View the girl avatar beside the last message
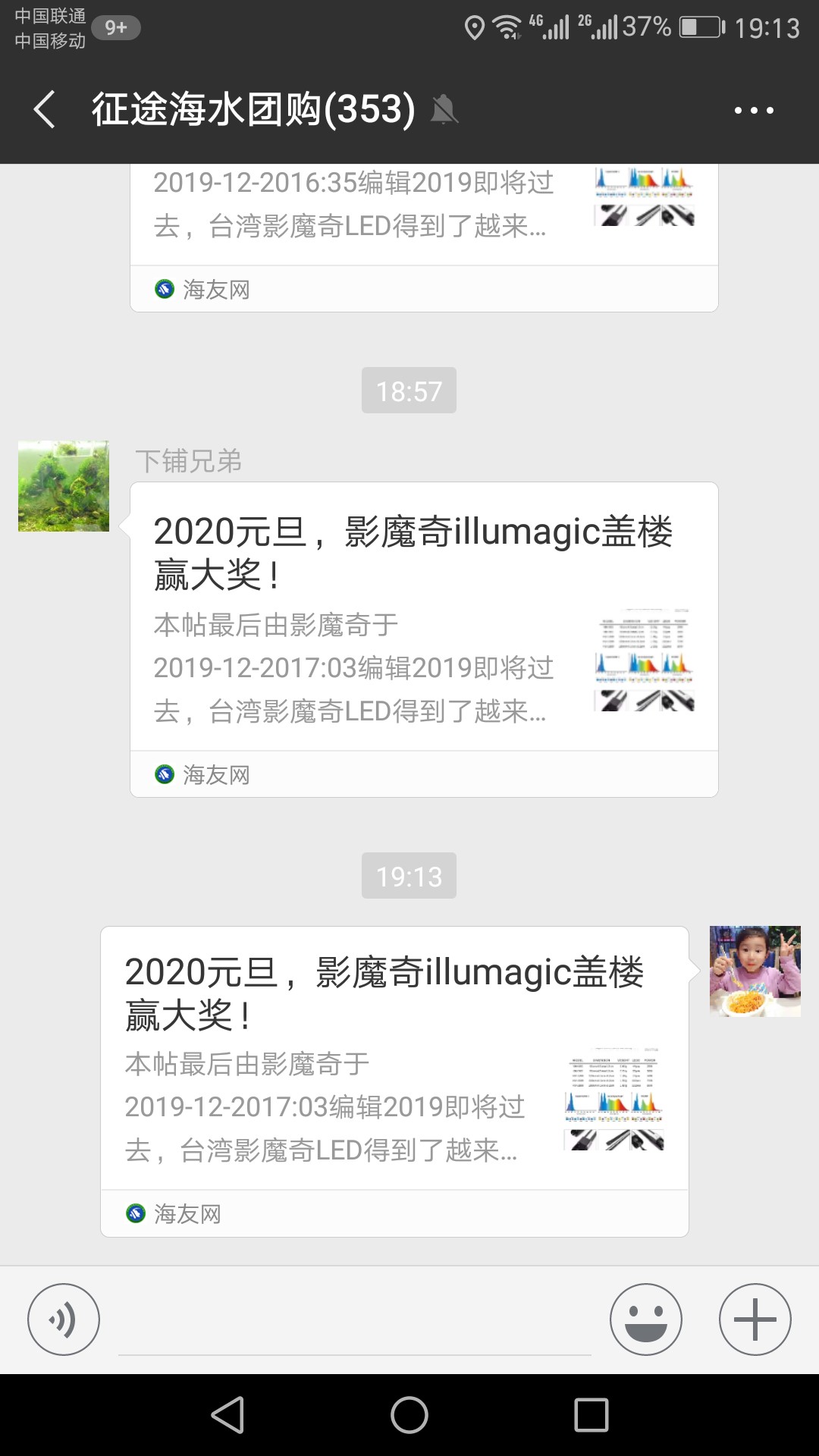The height and width of the screenshot is (1456, 819). point(755,971)
